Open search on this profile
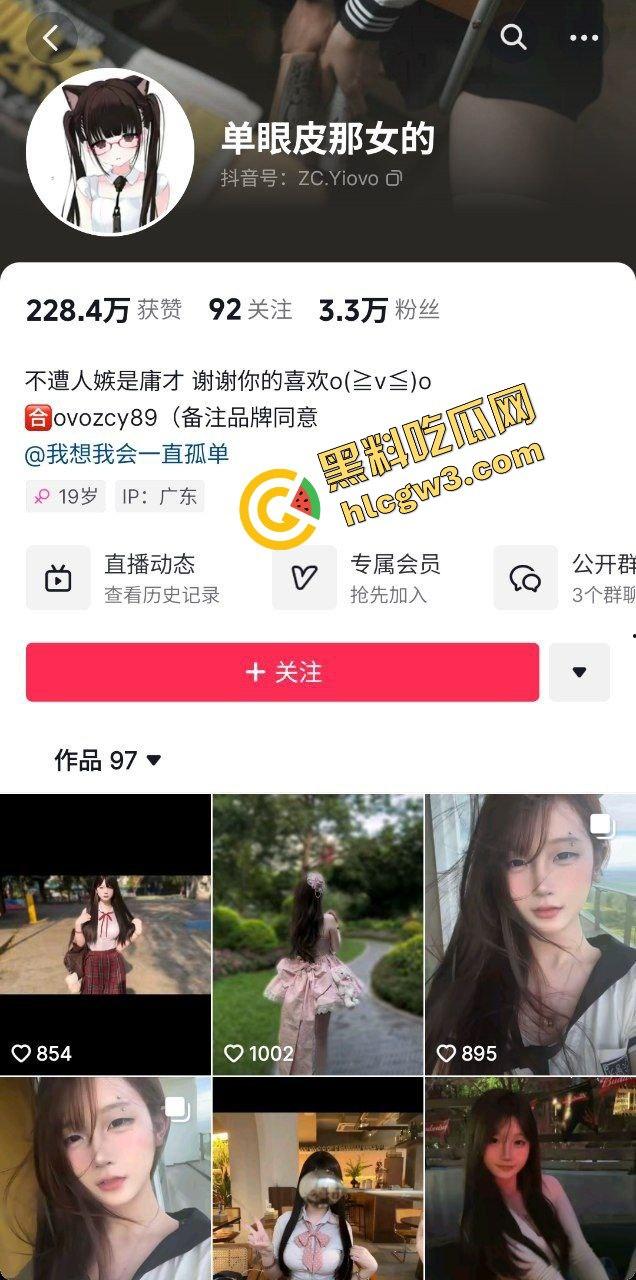This screenshot has width=636, height=1280. (513, 38)
